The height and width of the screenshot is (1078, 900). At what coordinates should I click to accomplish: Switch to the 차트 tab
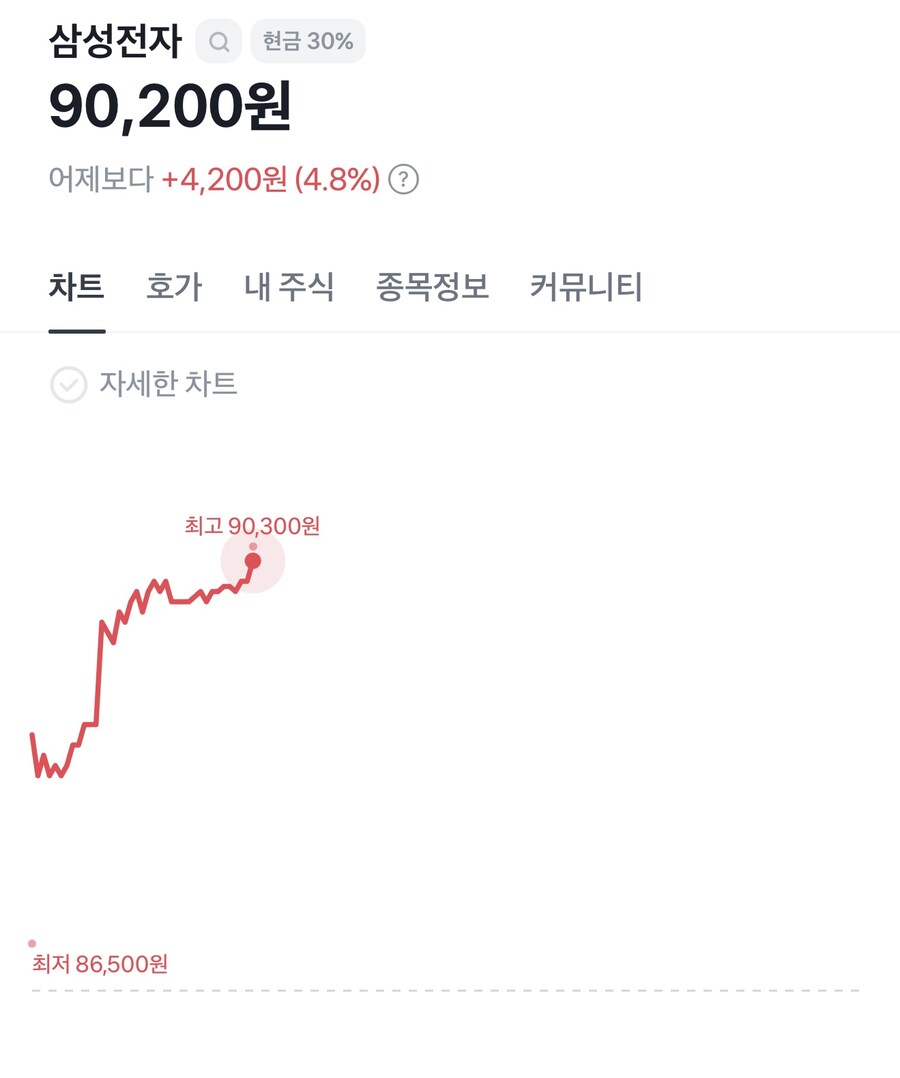click(77, 288)
